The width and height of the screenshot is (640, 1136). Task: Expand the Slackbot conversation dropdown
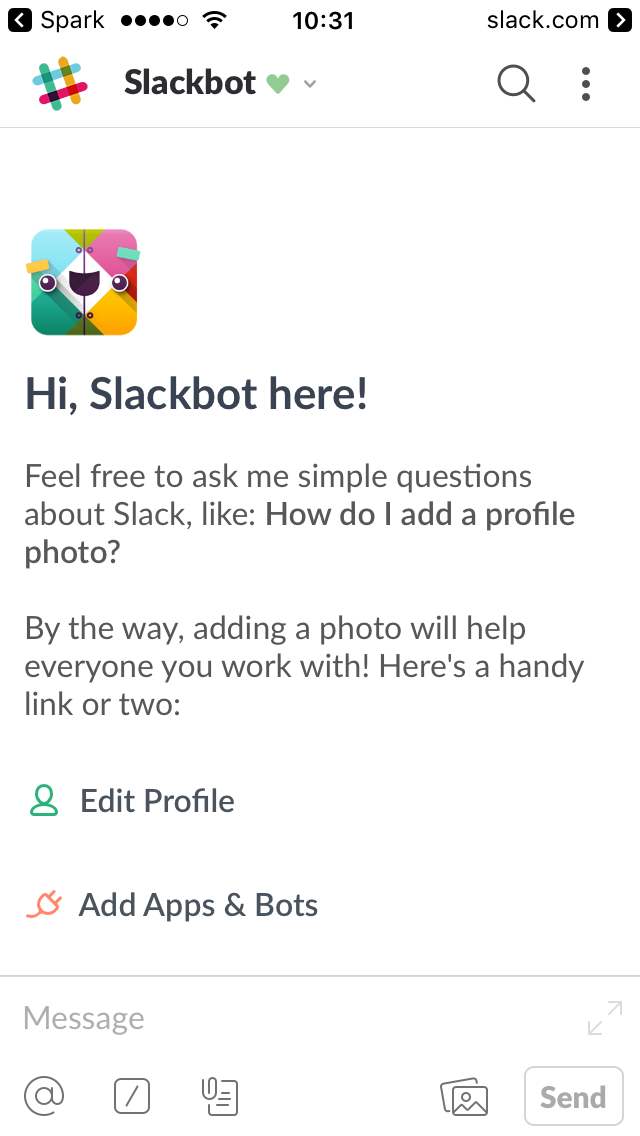coord(310,84)
